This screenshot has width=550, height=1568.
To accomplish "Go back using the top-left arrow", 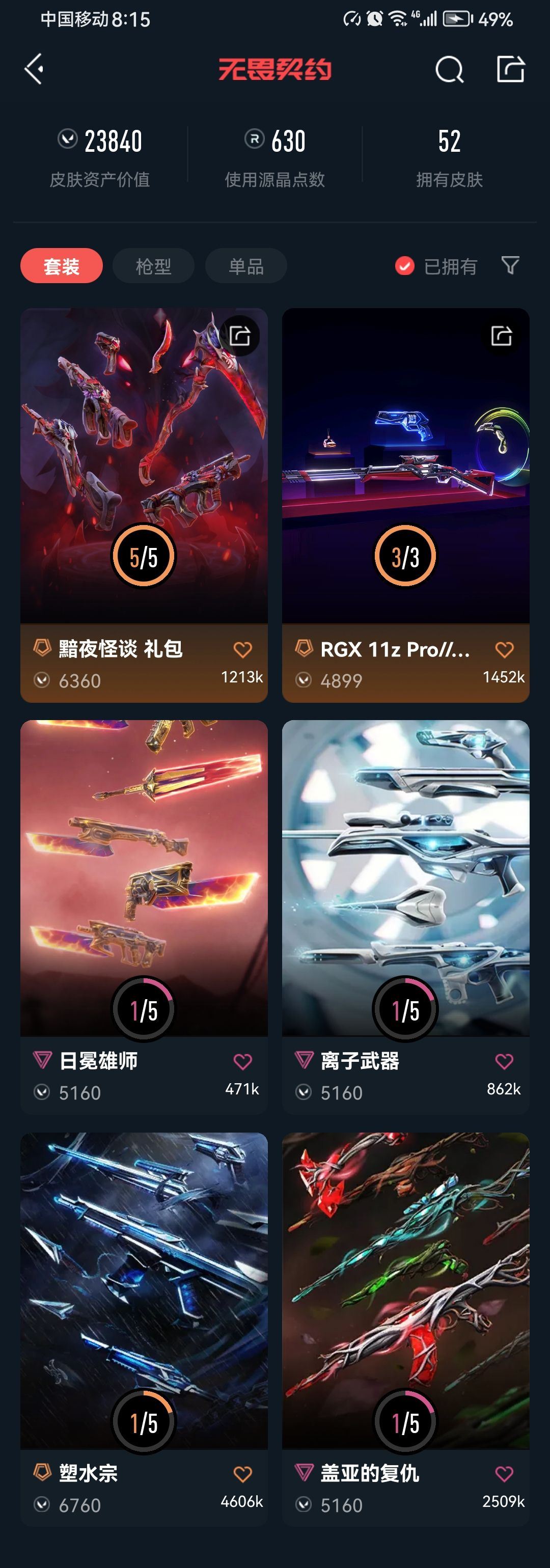I will coord(34,69).
